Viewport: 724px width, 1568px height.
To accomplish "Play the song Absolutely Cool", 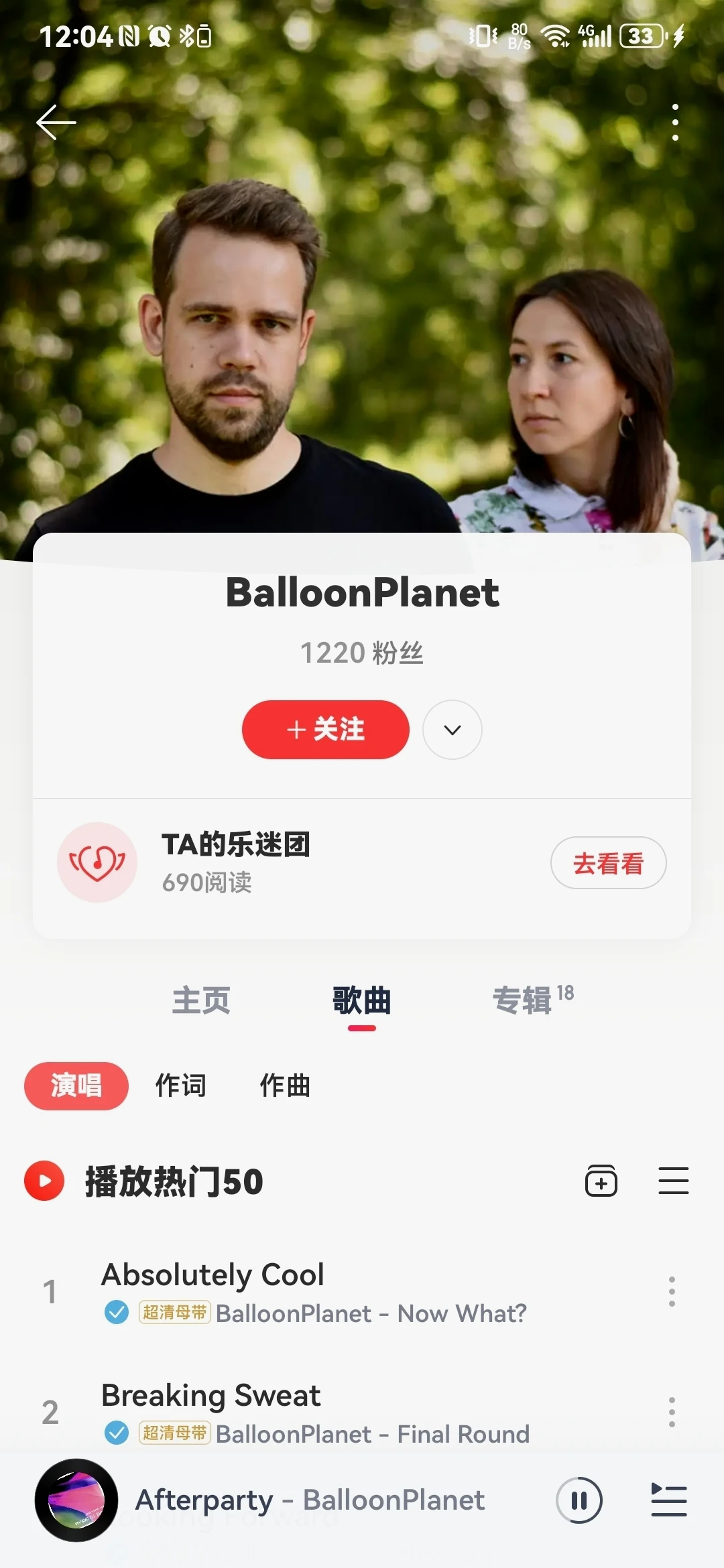I will pyautogui.click(x=315, y=1291).
